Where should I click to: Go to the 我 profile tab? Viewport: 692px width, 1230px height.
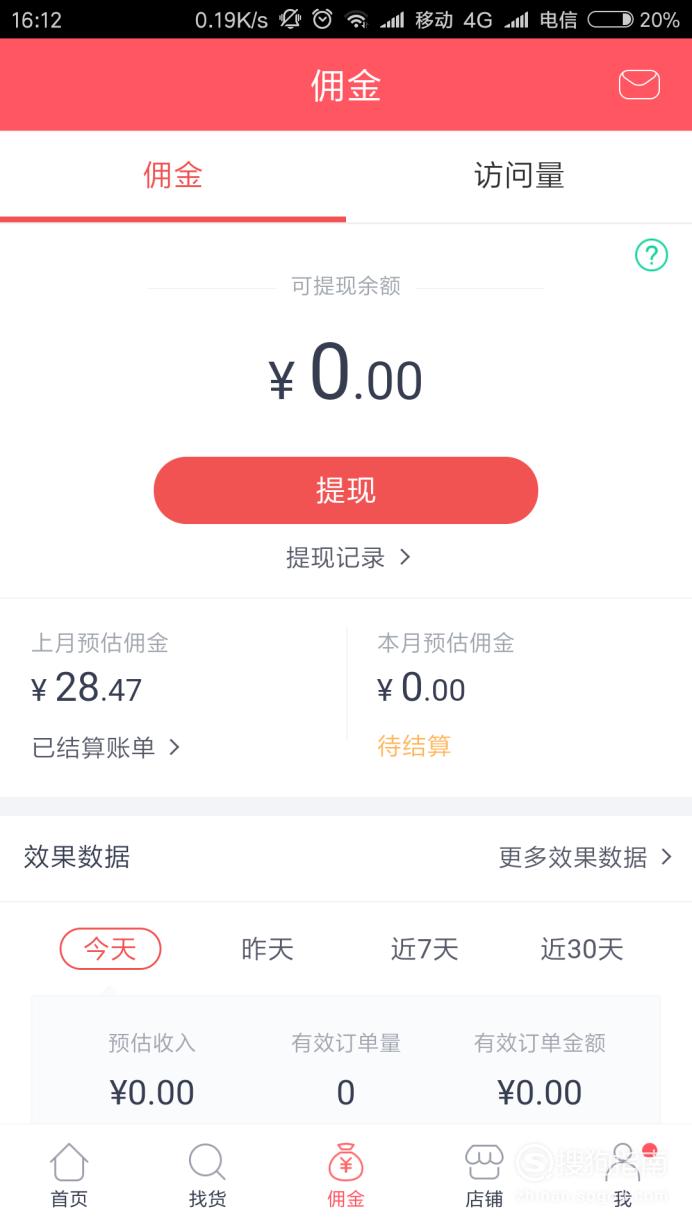623,1176
